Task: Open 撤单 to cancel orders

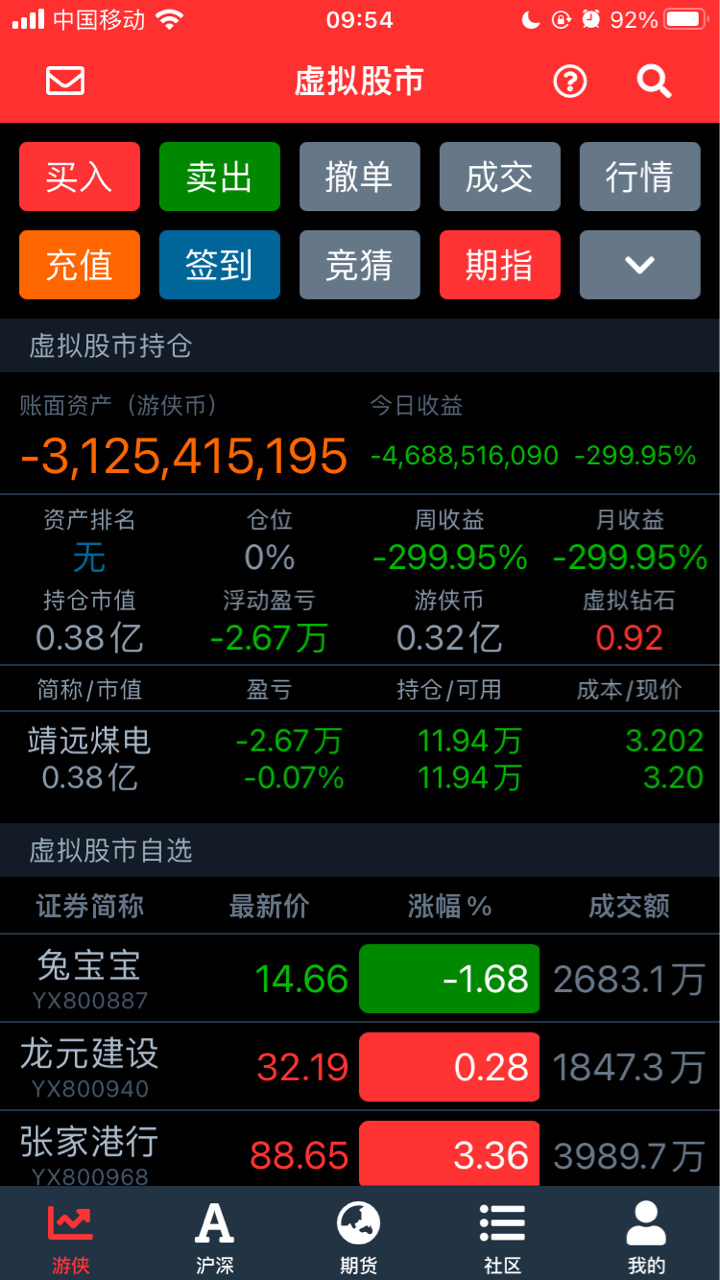Action: (359, 177)
